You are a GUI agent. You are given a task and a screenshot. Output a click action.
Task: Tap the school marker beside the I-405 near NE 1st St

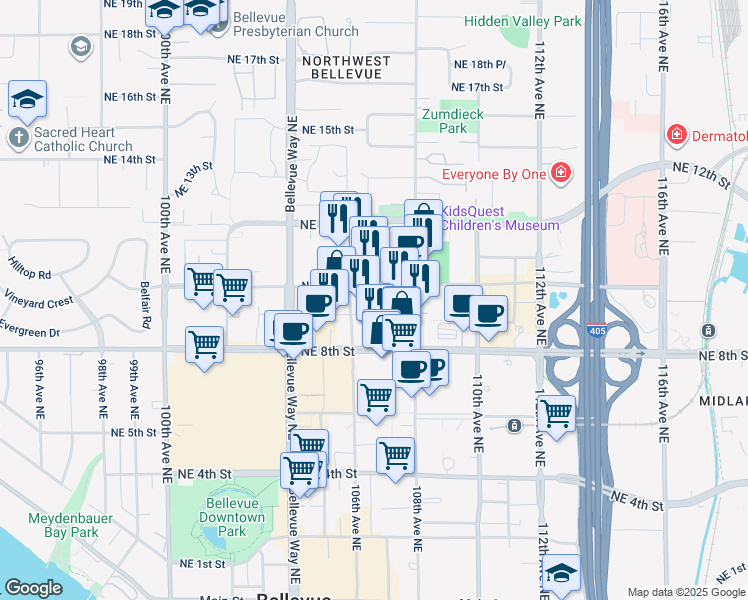tap(562, 573)
